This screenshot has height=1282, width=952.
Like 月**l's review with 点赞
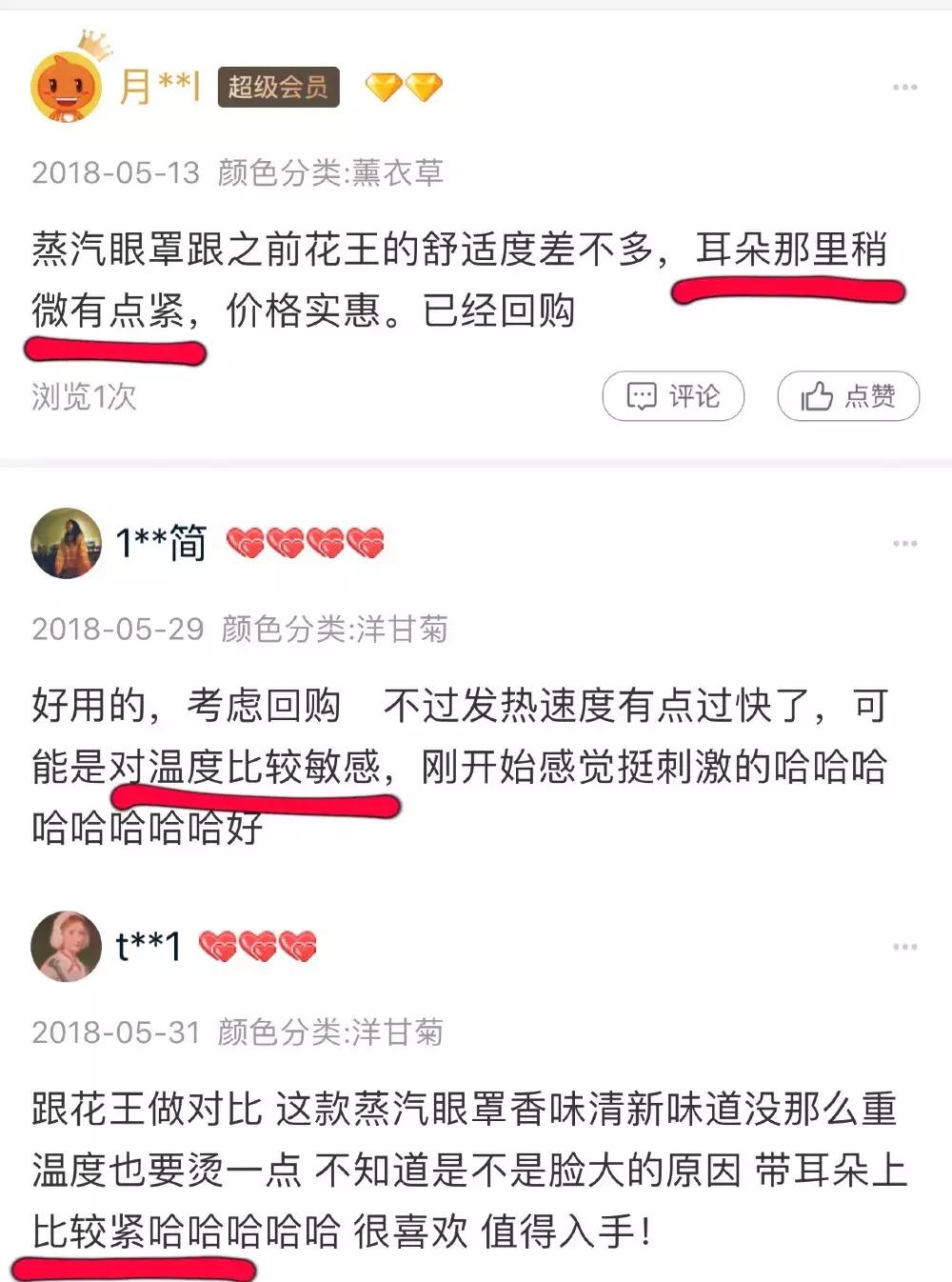(848, 396)
